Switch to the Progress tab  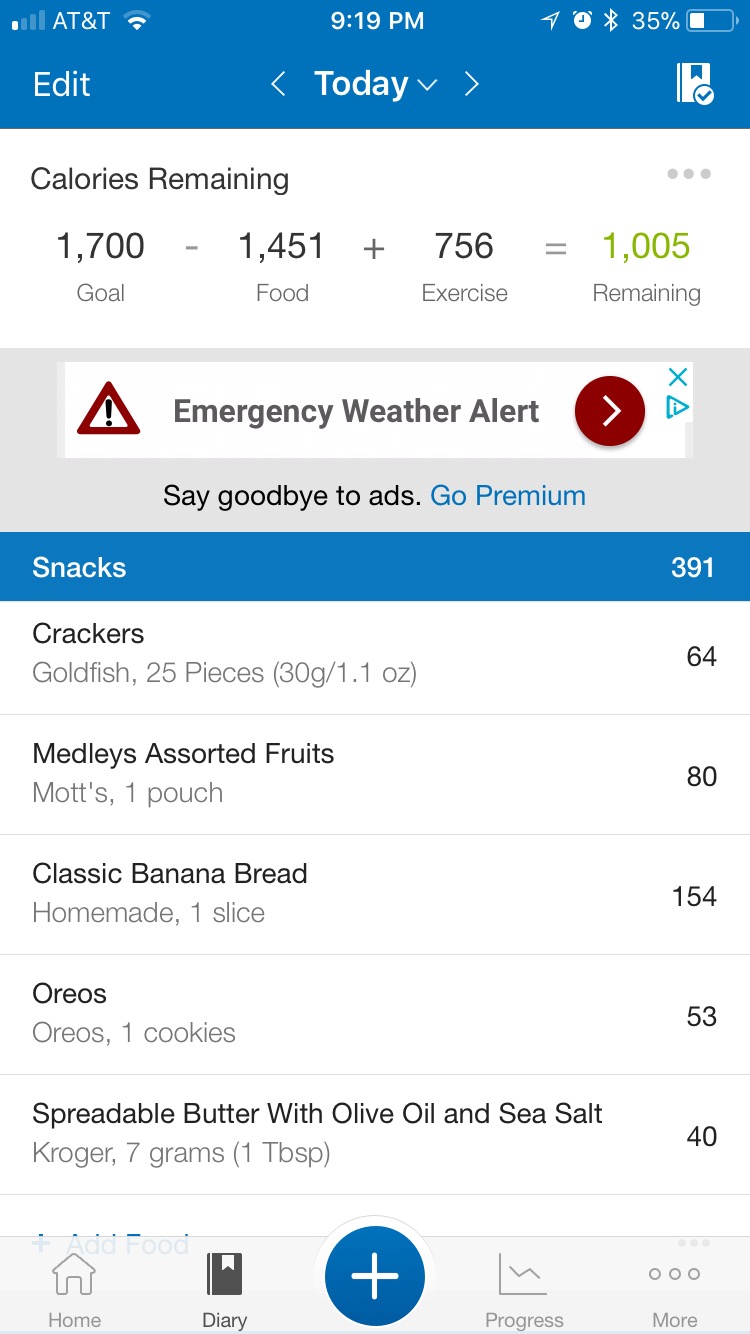pos(524,1290)
